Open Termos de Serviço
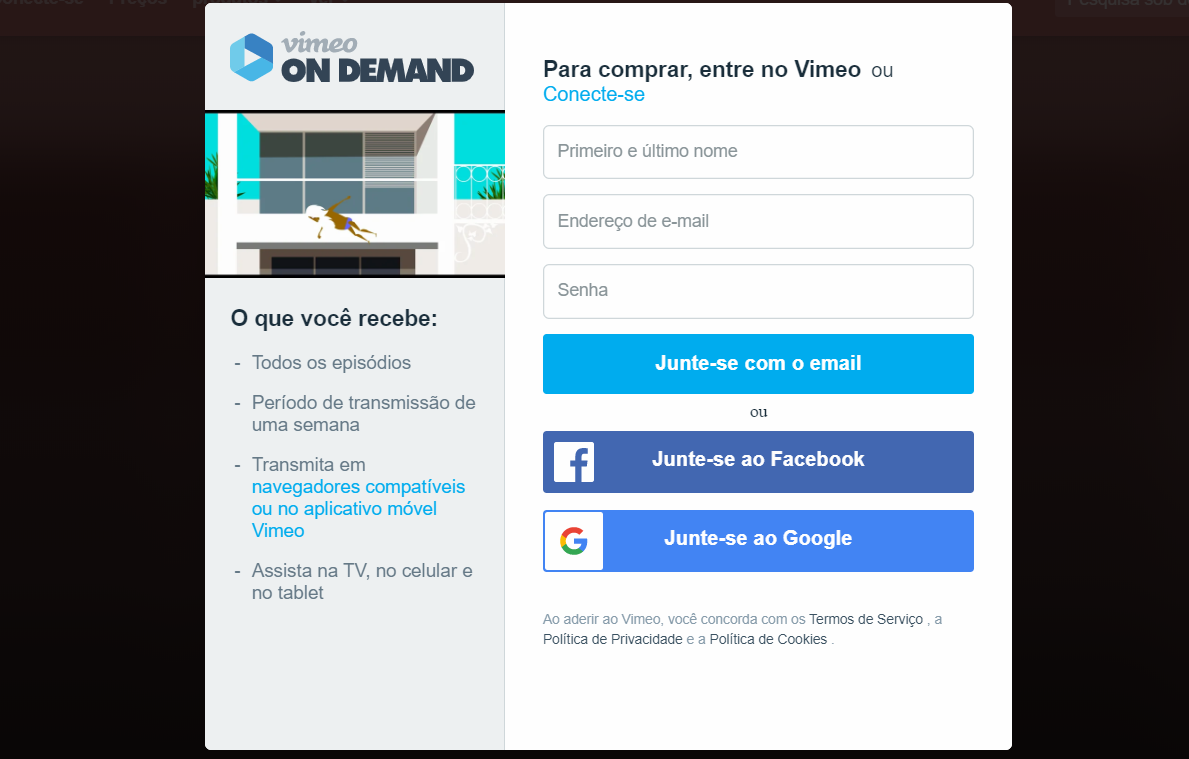This screenshot has height=759, width=1189. 866,619
